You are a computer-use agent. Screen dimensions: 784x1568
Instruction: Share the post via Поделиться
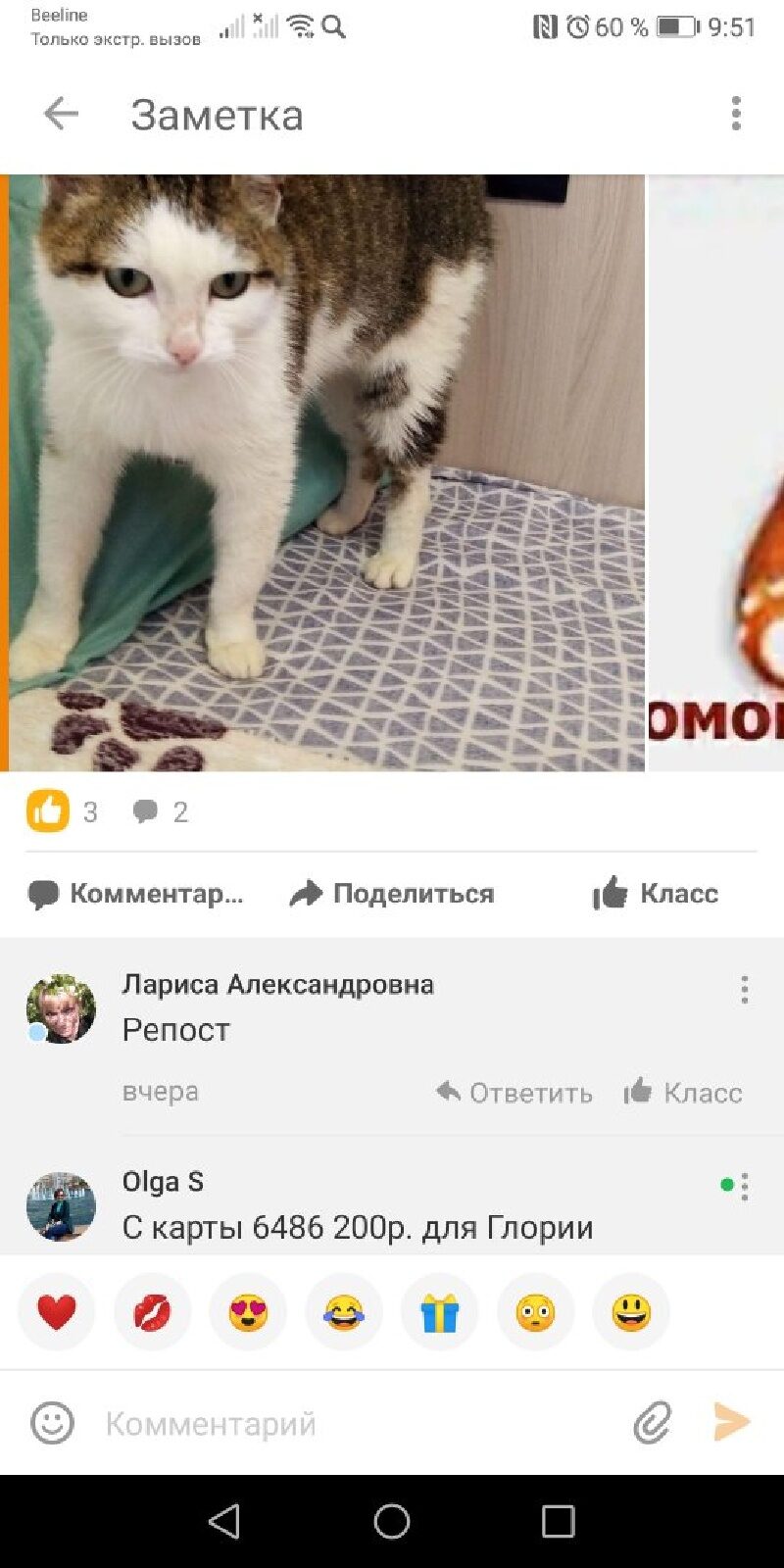click(392, 894)
